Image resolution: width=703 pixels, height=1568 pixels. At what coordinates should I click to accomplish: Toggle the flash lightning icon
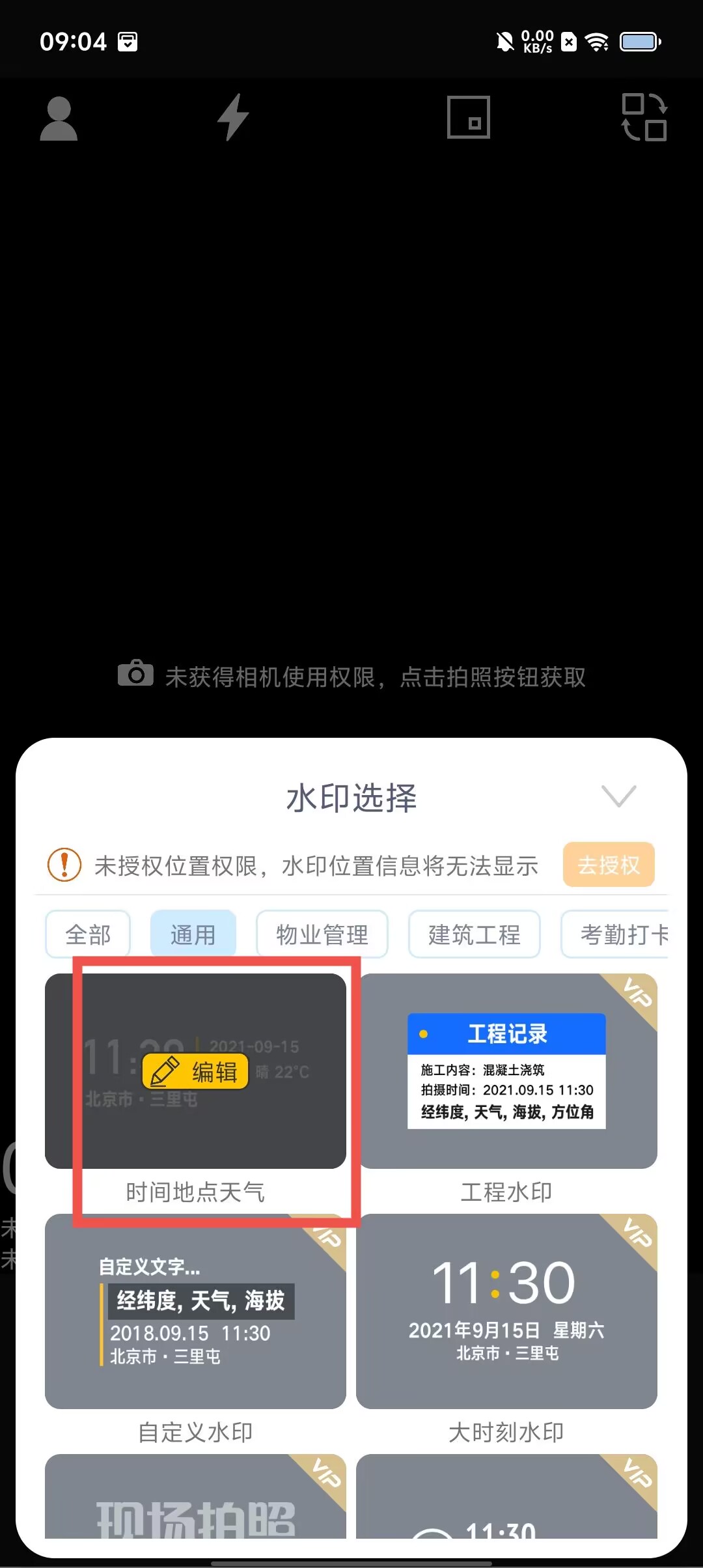pyautogui.click(x=233, y=117)
